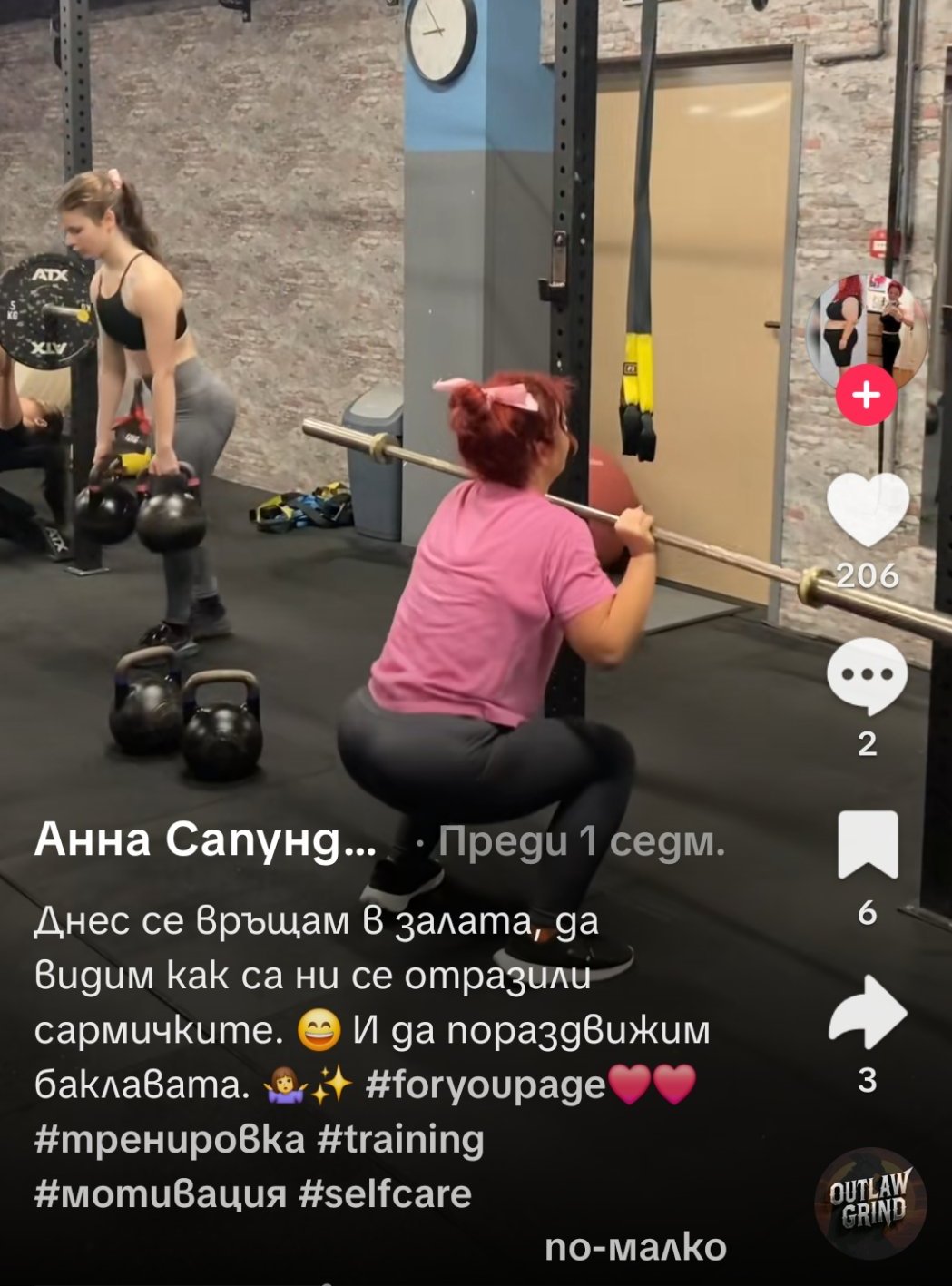The image size is (952, 1286).
Task: Bookmark this video to favorites
Action: (868, 845)
